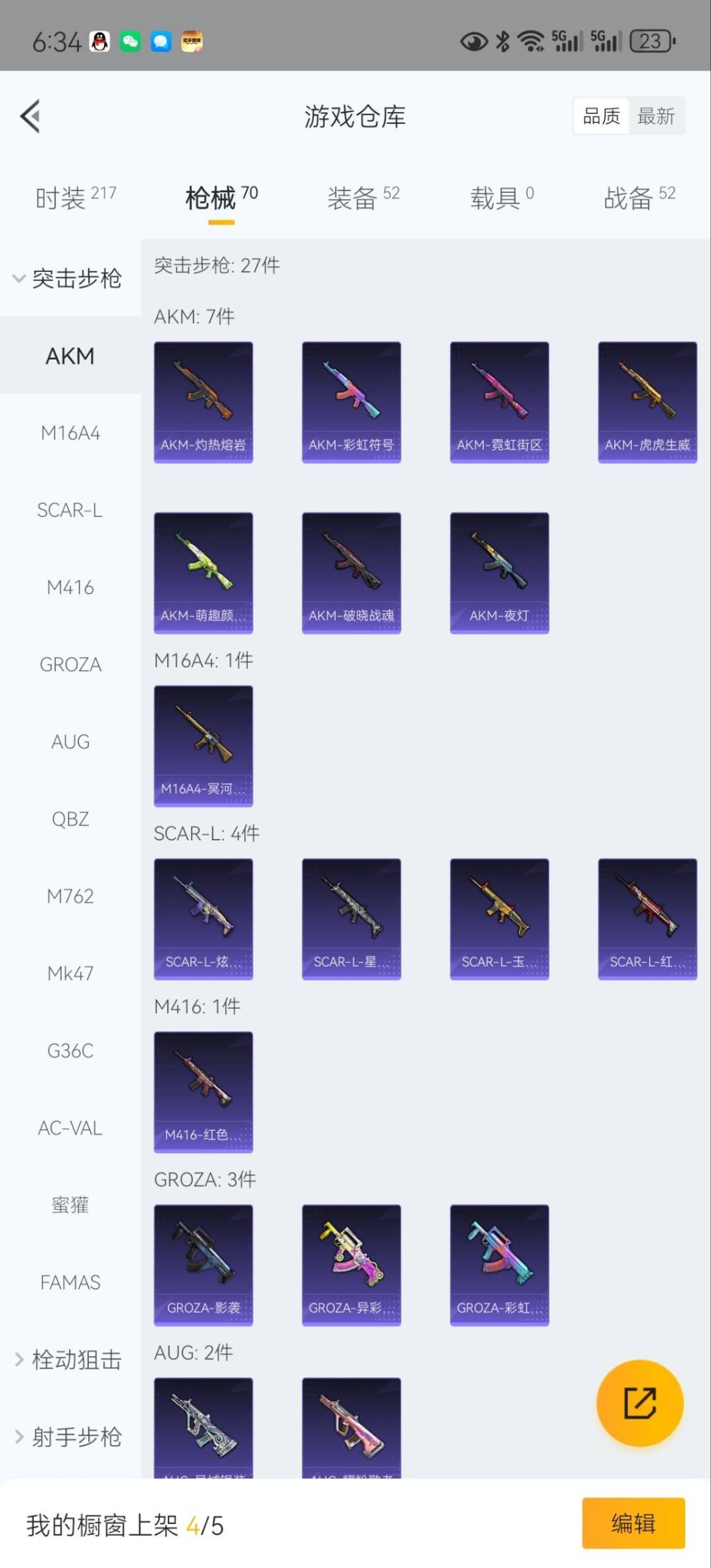The height and width of the screenshot is (1568, 711).
Task: Sort items by 最新
Action: click(x=656, y=117)
